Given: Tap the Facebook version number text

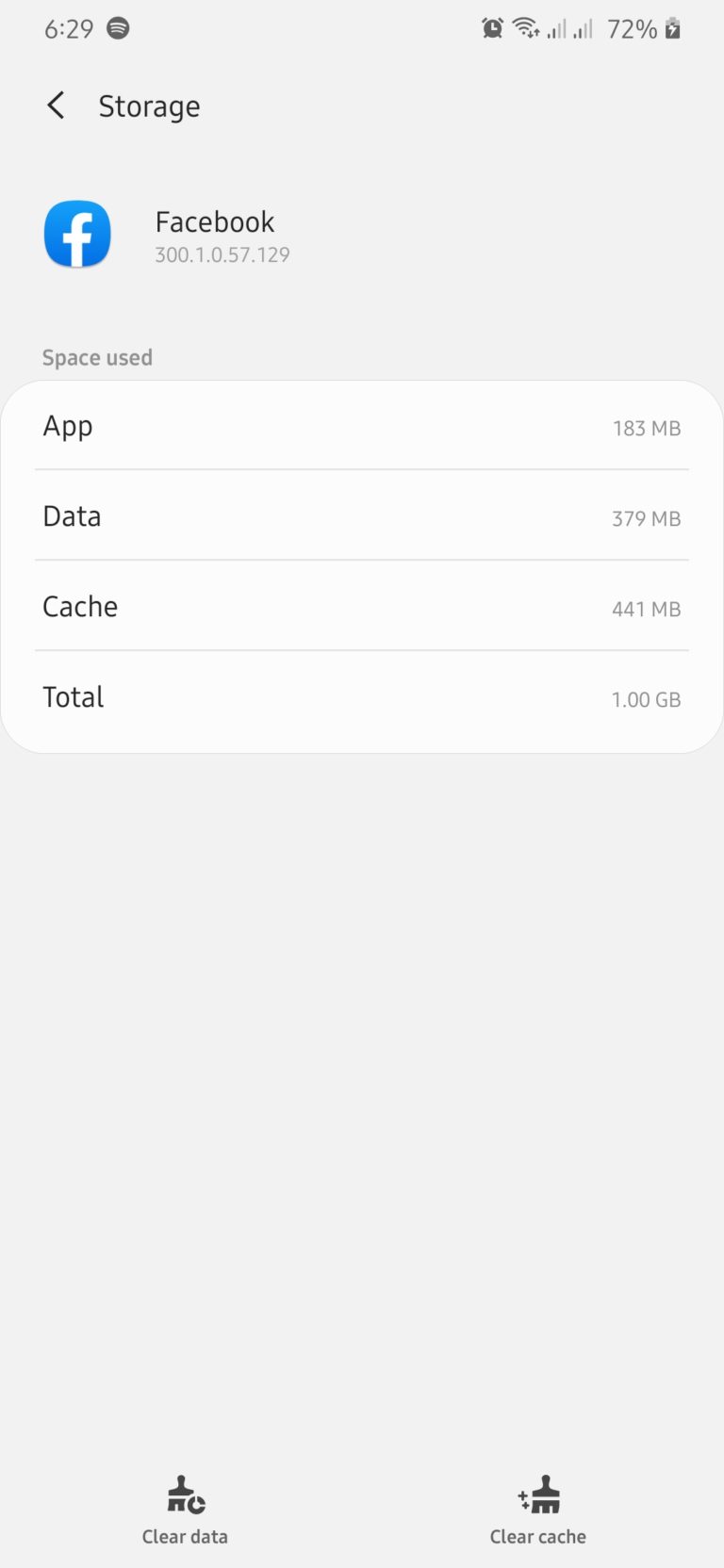Looking at the screenshot, I should (x=222, y=254).
